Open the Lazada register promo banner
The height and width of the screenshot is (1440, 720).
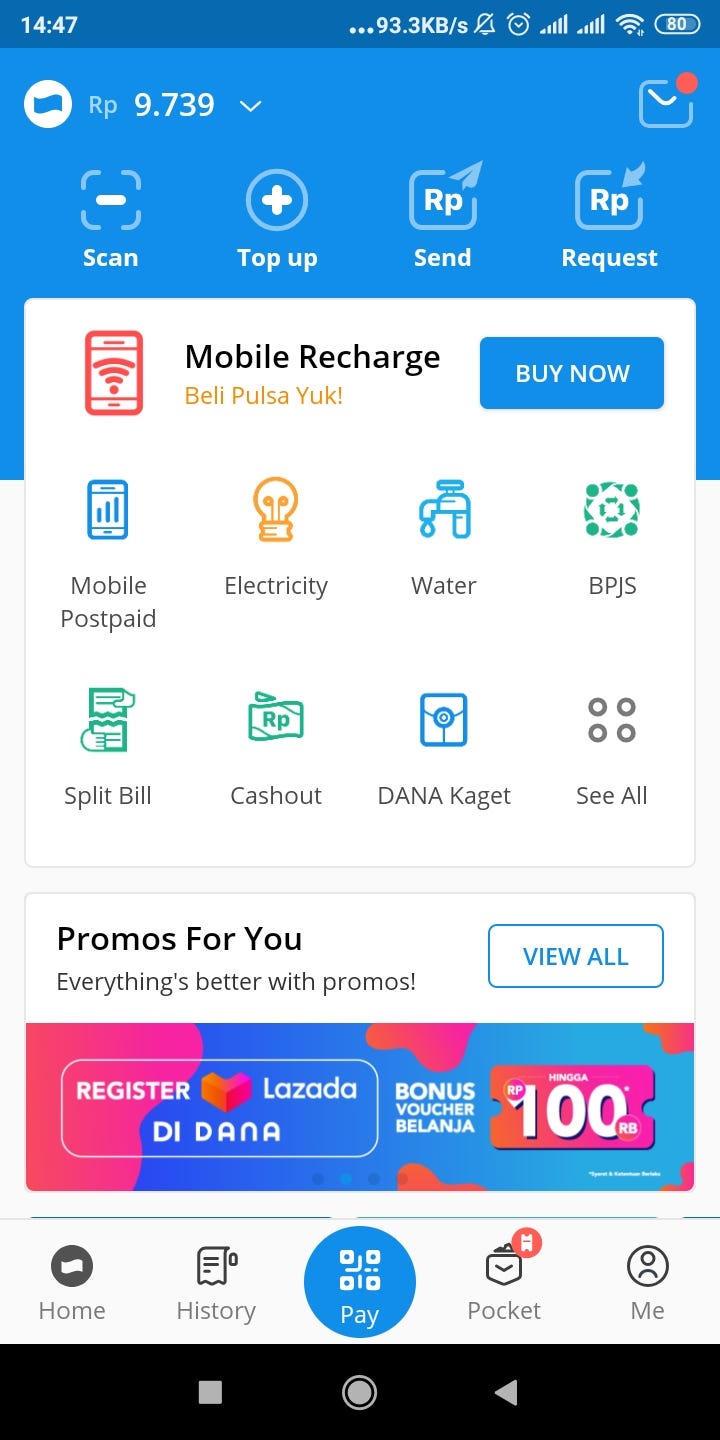[x=360, y=1106]
